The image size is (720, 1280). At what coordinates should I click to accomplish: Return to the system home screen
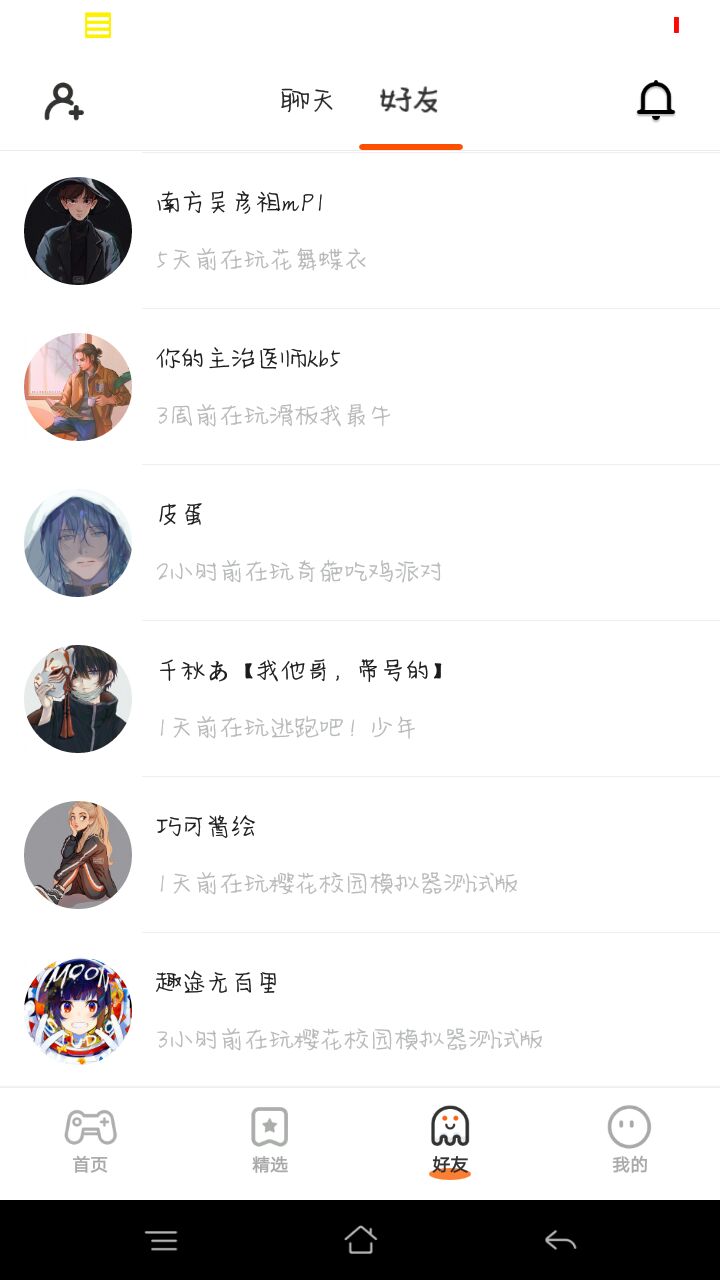tap(360, 1241)
